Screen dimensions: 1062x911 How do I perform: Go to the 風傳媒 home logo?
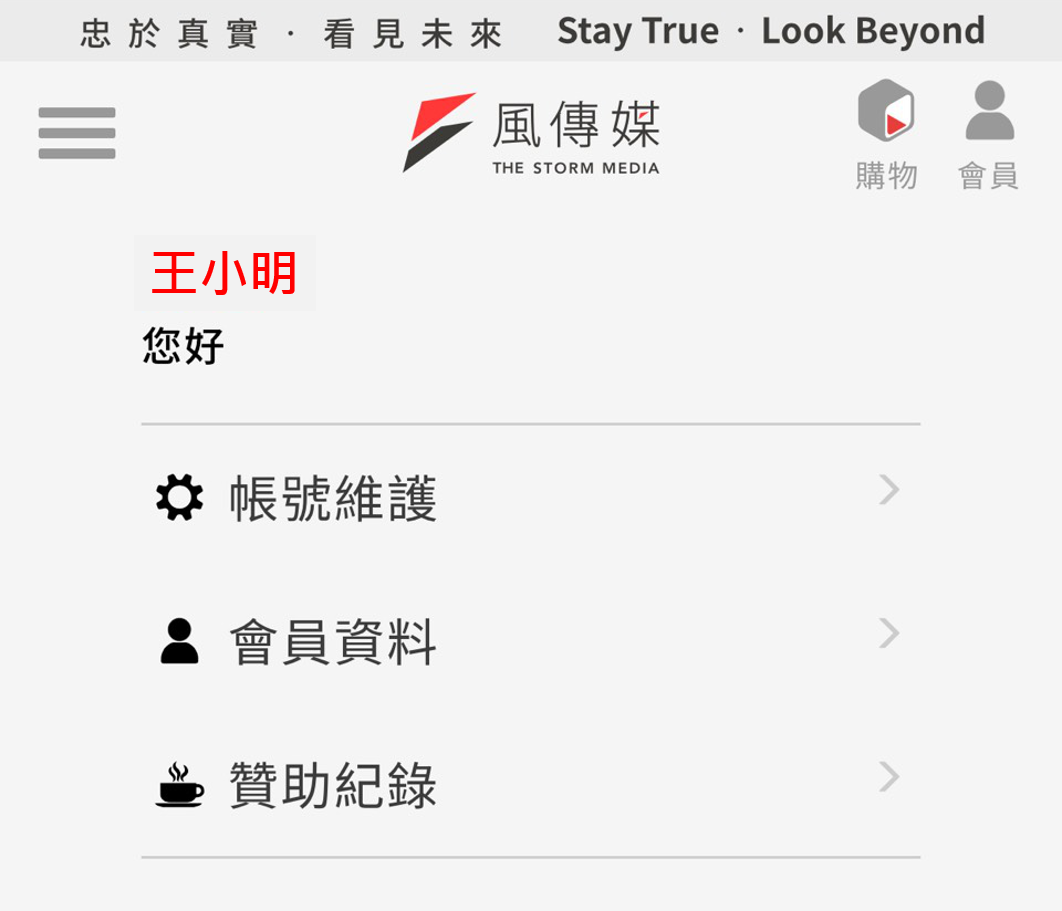pyautogui.click(x=532, y=134)
